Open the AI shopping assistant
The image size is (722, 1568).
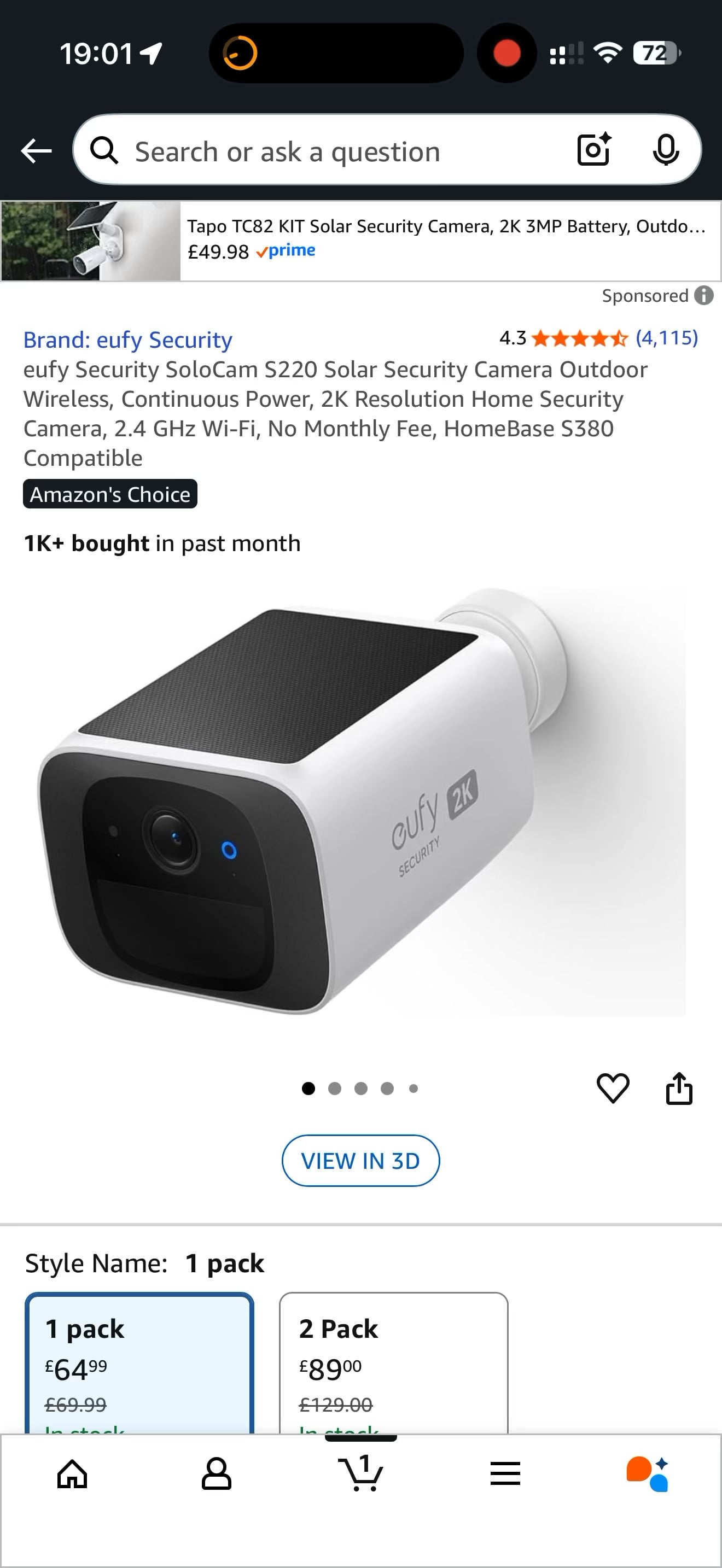[x=647, y=1475]
